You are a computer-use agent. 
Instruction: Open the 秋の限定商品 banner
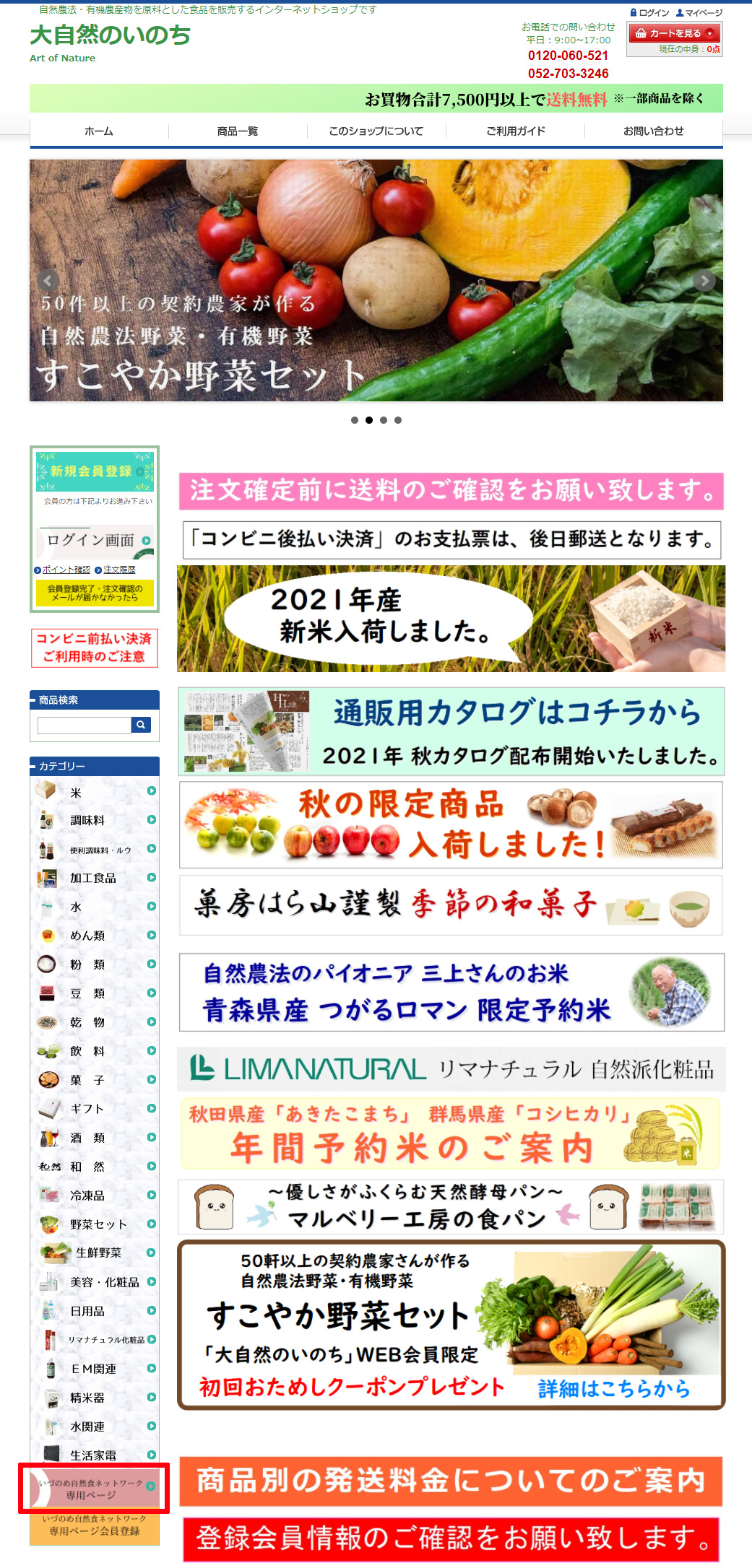coord(451,824)
